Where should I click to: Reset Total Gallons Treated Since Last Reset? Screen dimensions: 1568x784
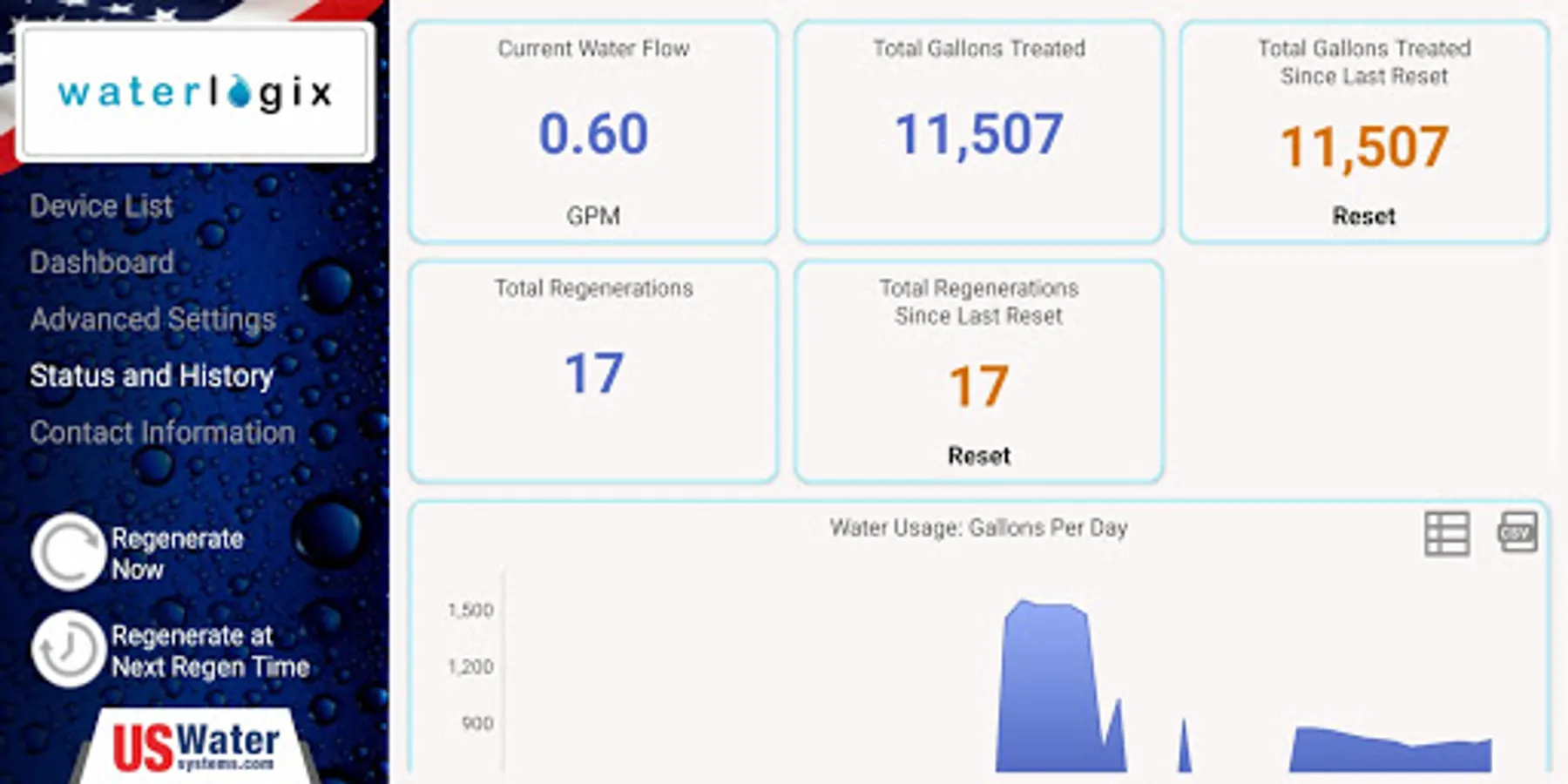(1363, 216)
